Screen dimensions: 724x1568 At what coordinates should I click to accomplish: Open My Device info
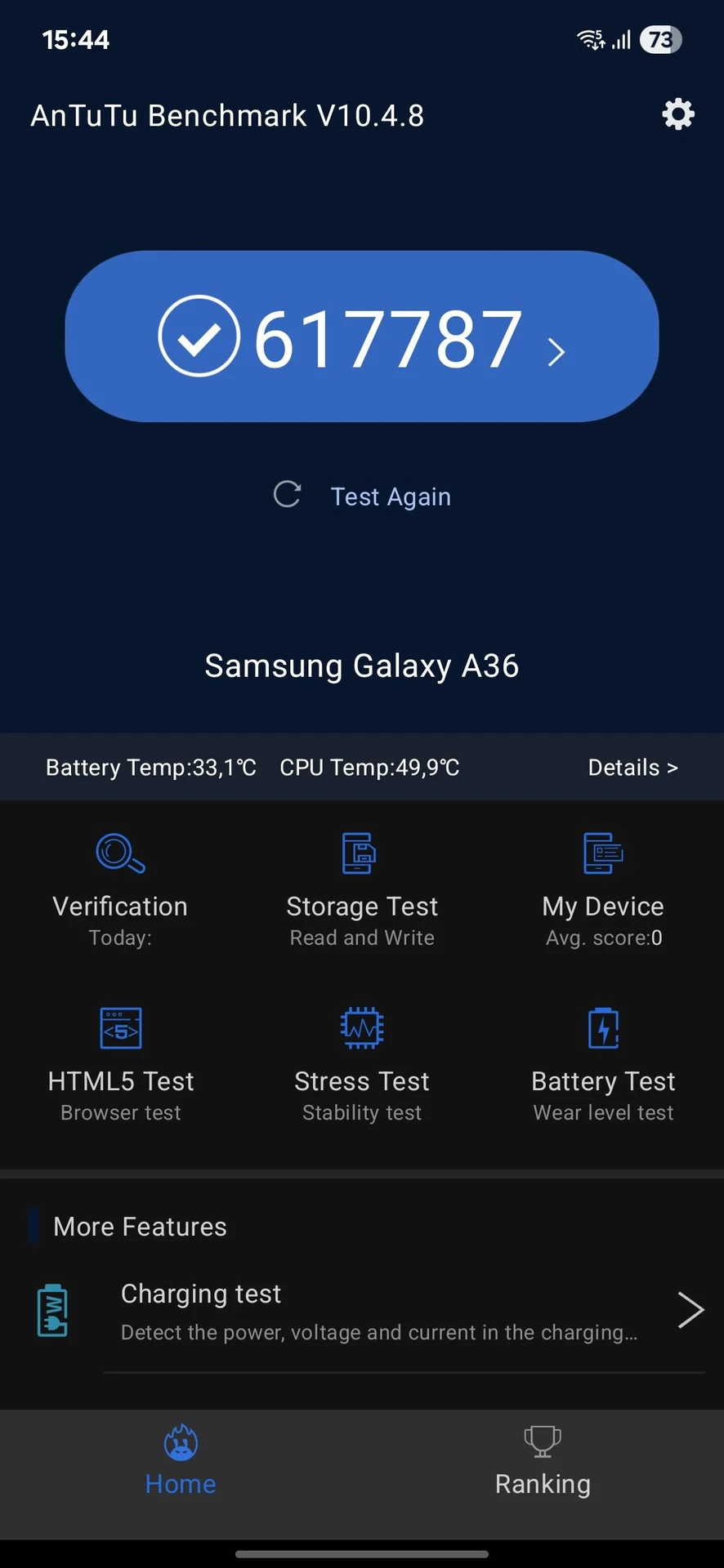click(603, 889)
